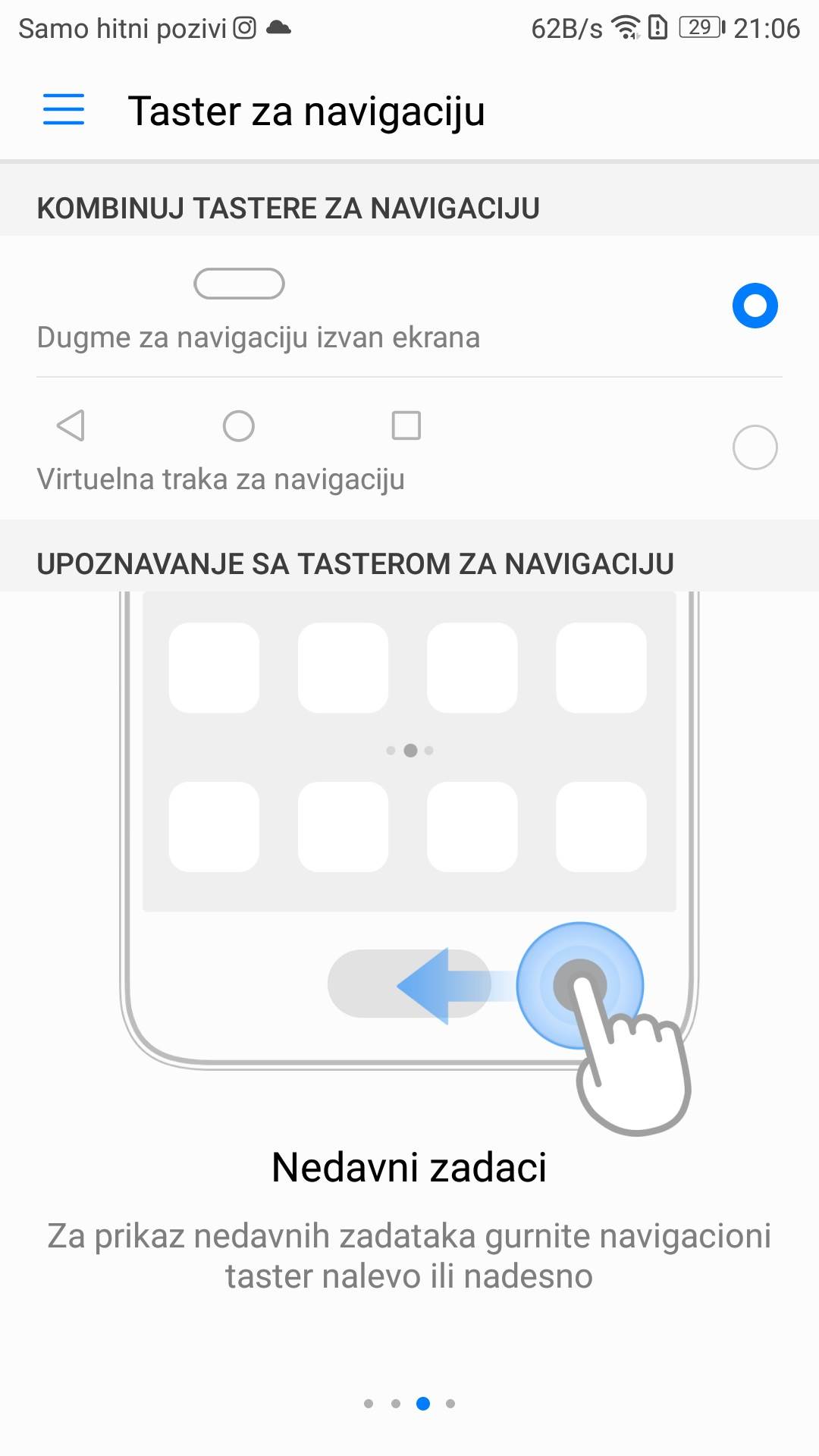Select Dugme za navigaciju izvan ekrana option

tap(754, 306)
